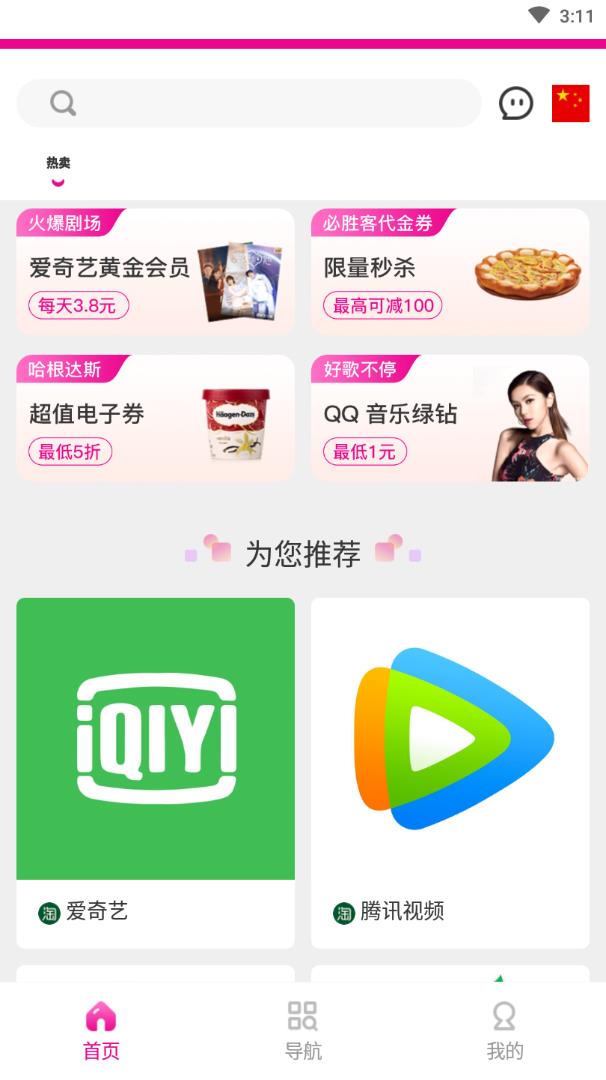Open the 必胜客代金券 限量秒杀 card
The width and height of the screenshot is (606, 1080).
click(x=450, y=271)
